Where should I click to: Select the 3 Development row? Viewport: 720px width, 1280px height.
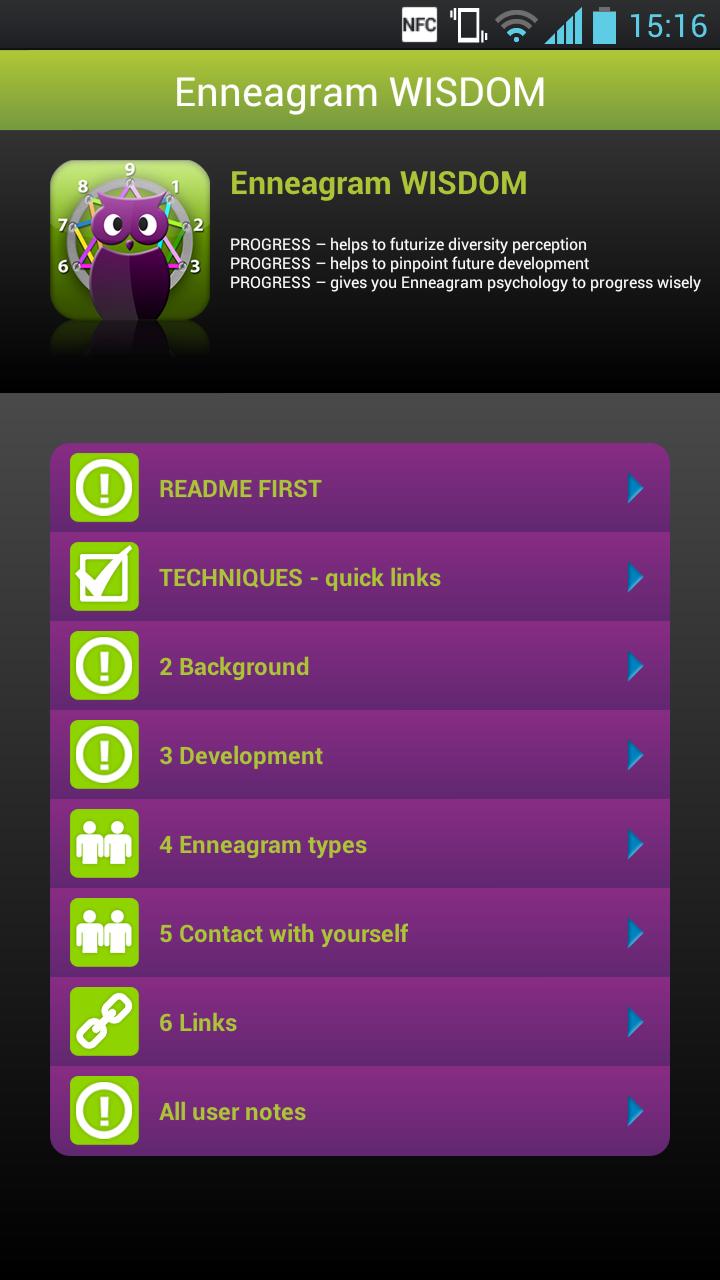(x=360, y=755)
